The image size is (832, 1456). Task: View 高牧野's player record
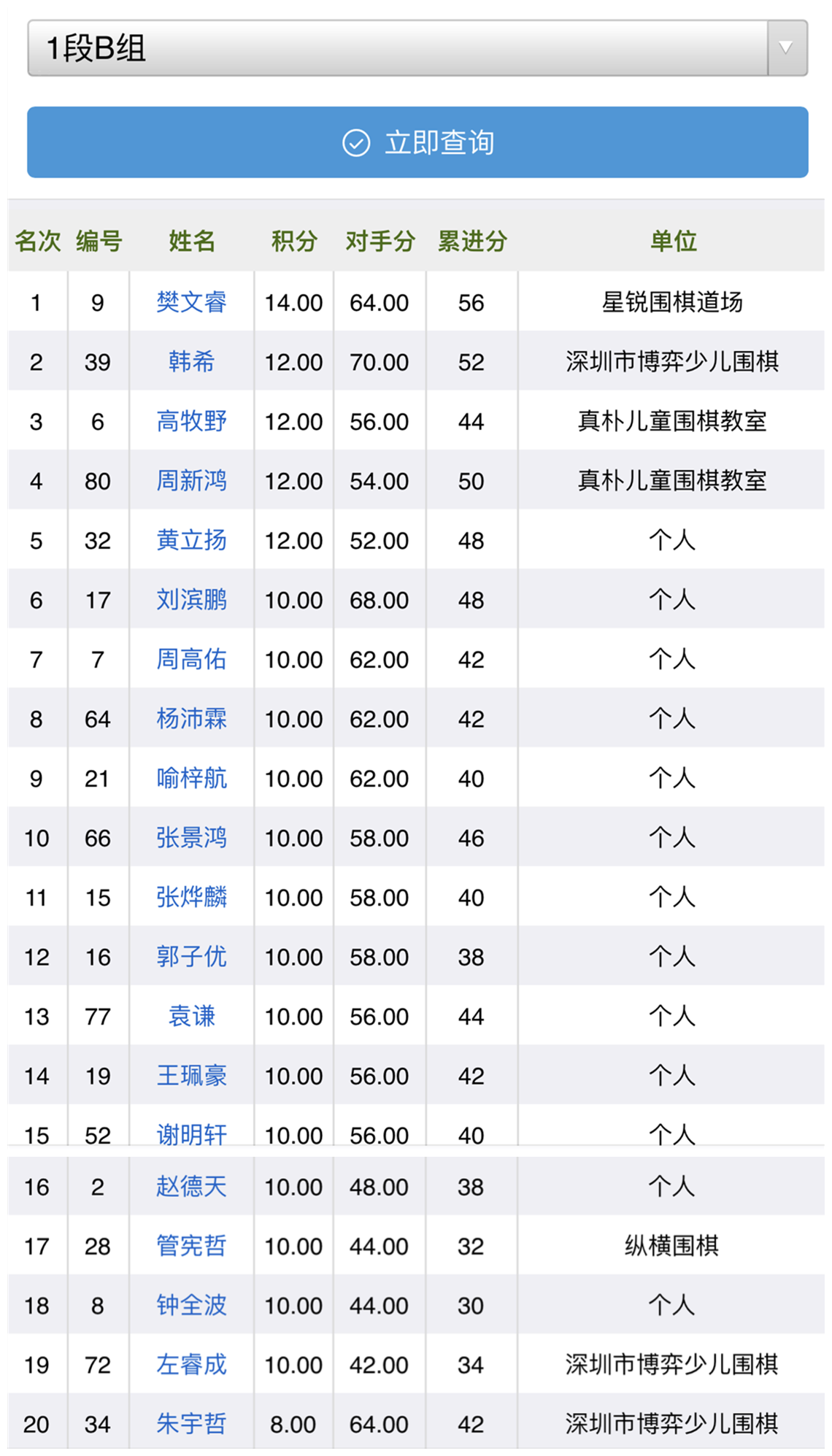click(191, 421)
